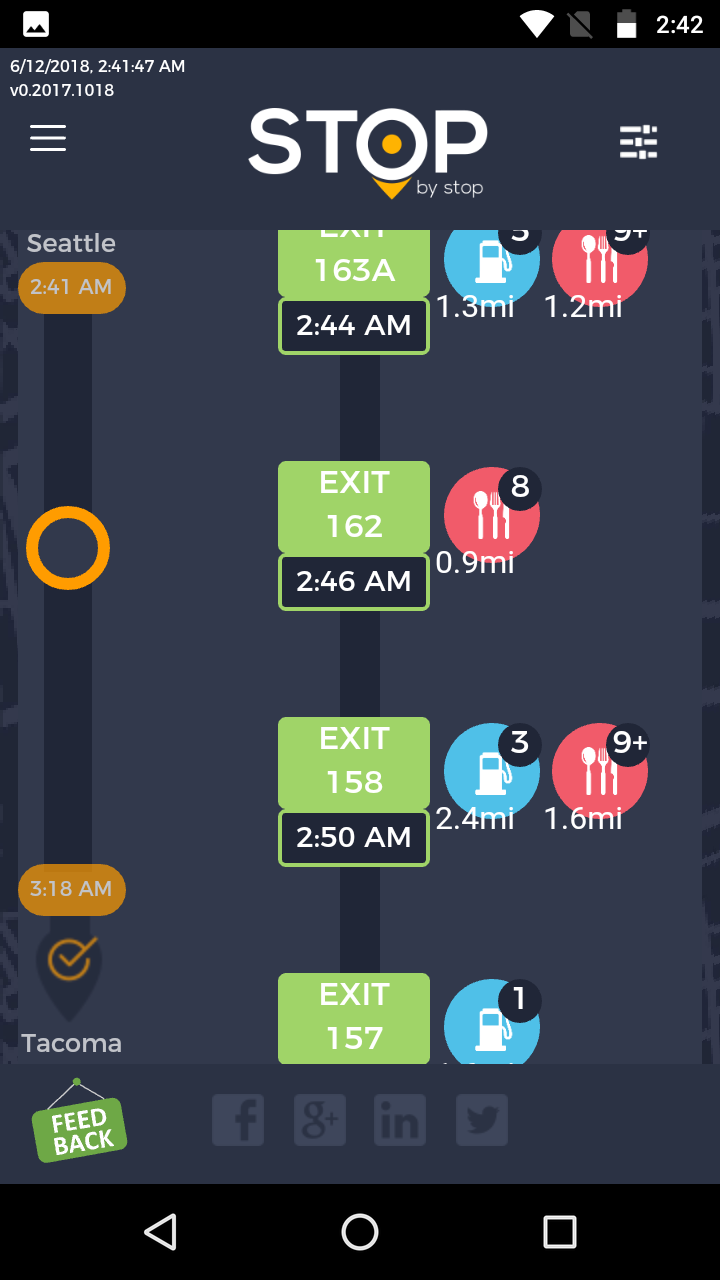Image resolution: width=720 pixels, height=1280 pixels.
Task: Share via LinkedIn icon
Action: point(400,1120)
